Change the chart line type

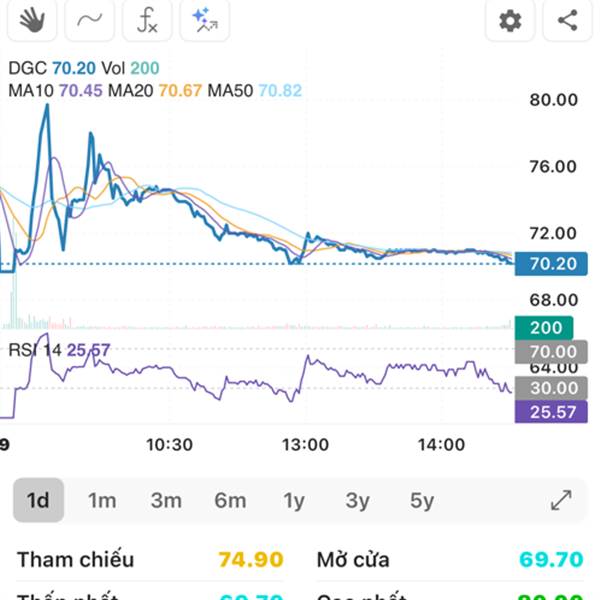tap(90, 20)
